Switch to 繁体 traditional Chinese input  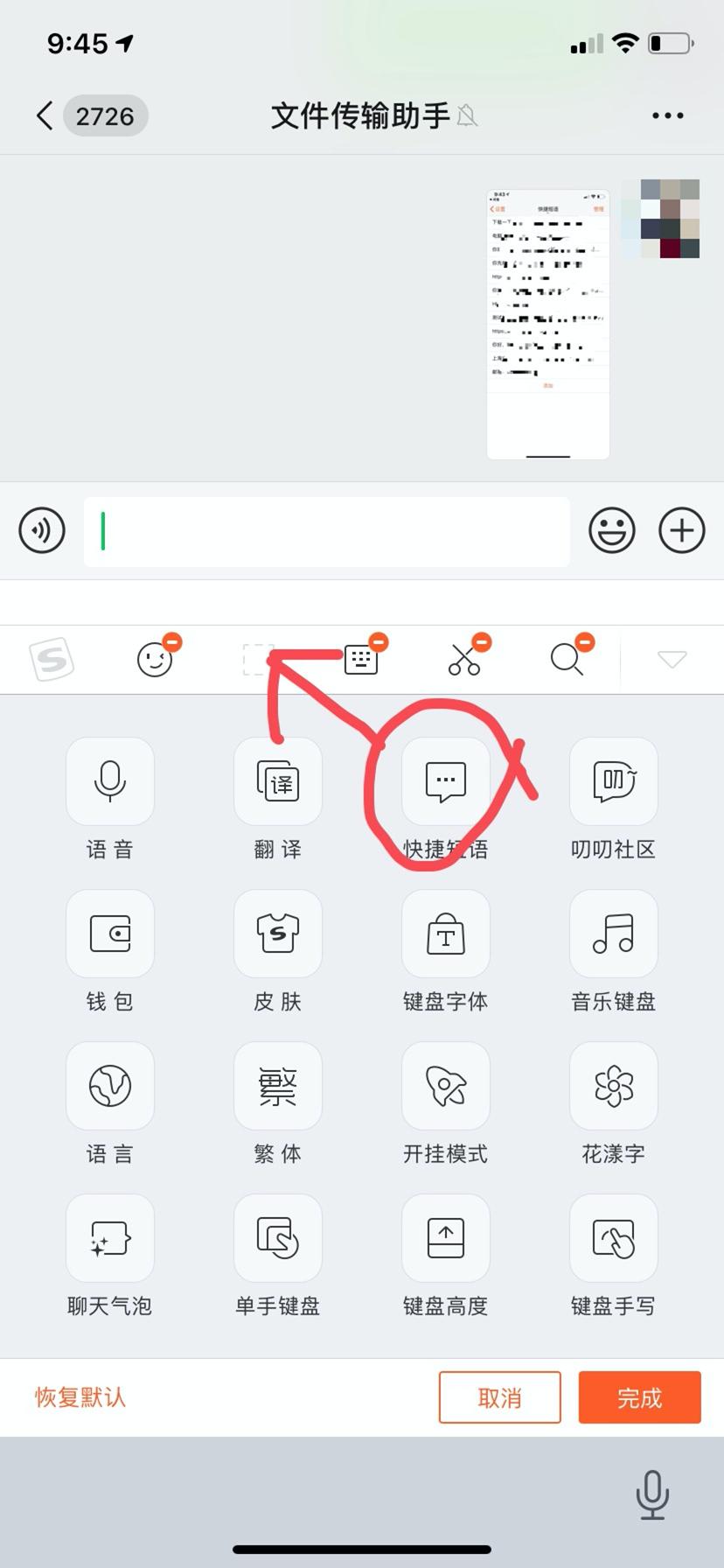point(277,1086)
